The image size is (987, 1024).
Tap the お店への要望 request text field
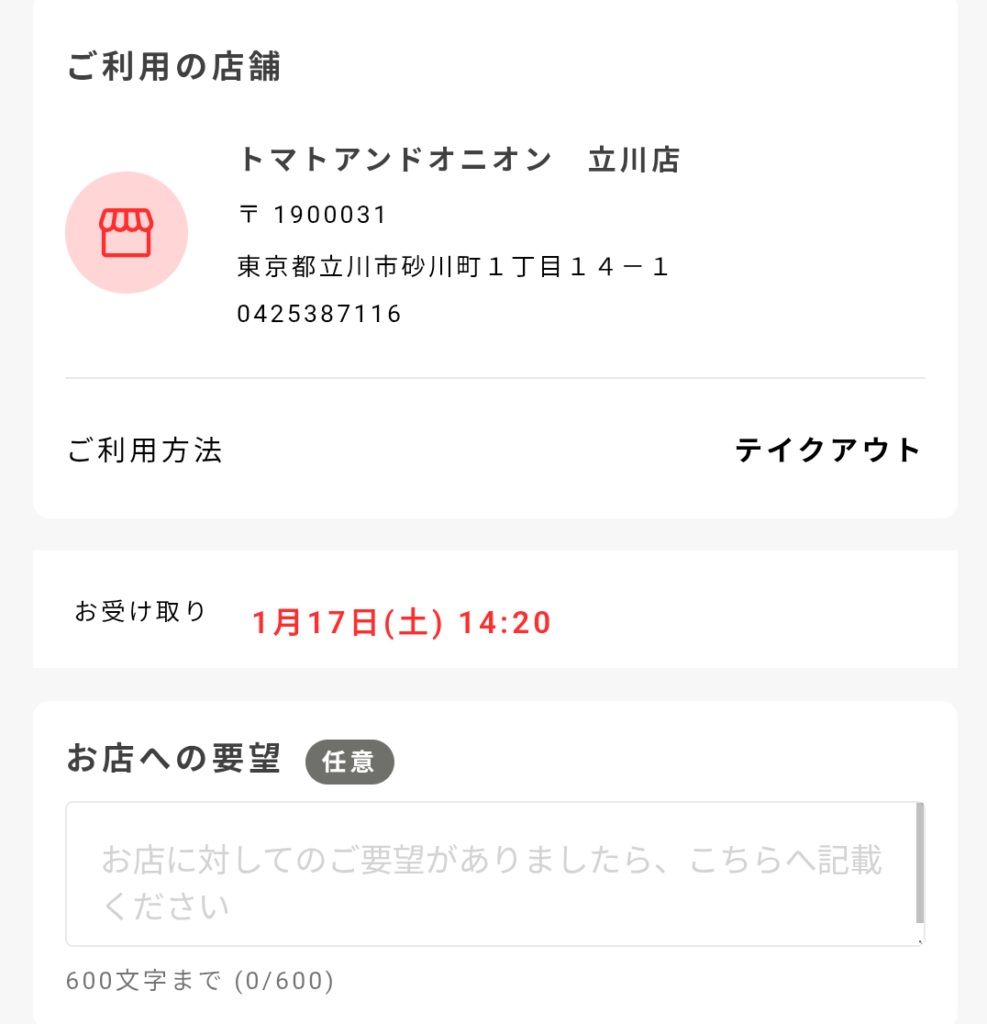click(492, 873)
